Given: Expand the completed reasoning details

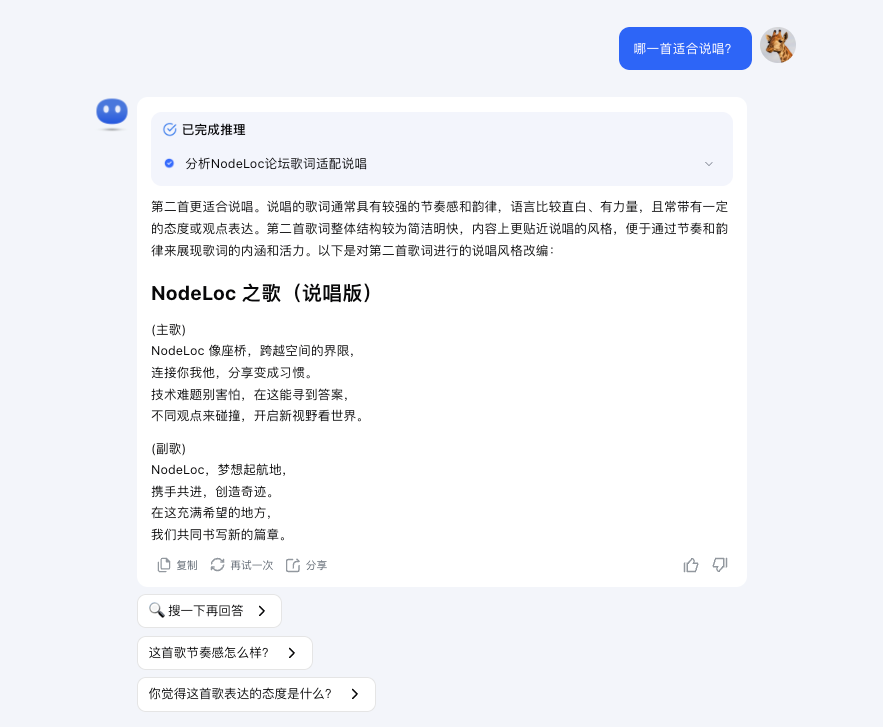Looking at the screenshot, I should [708, 164].
